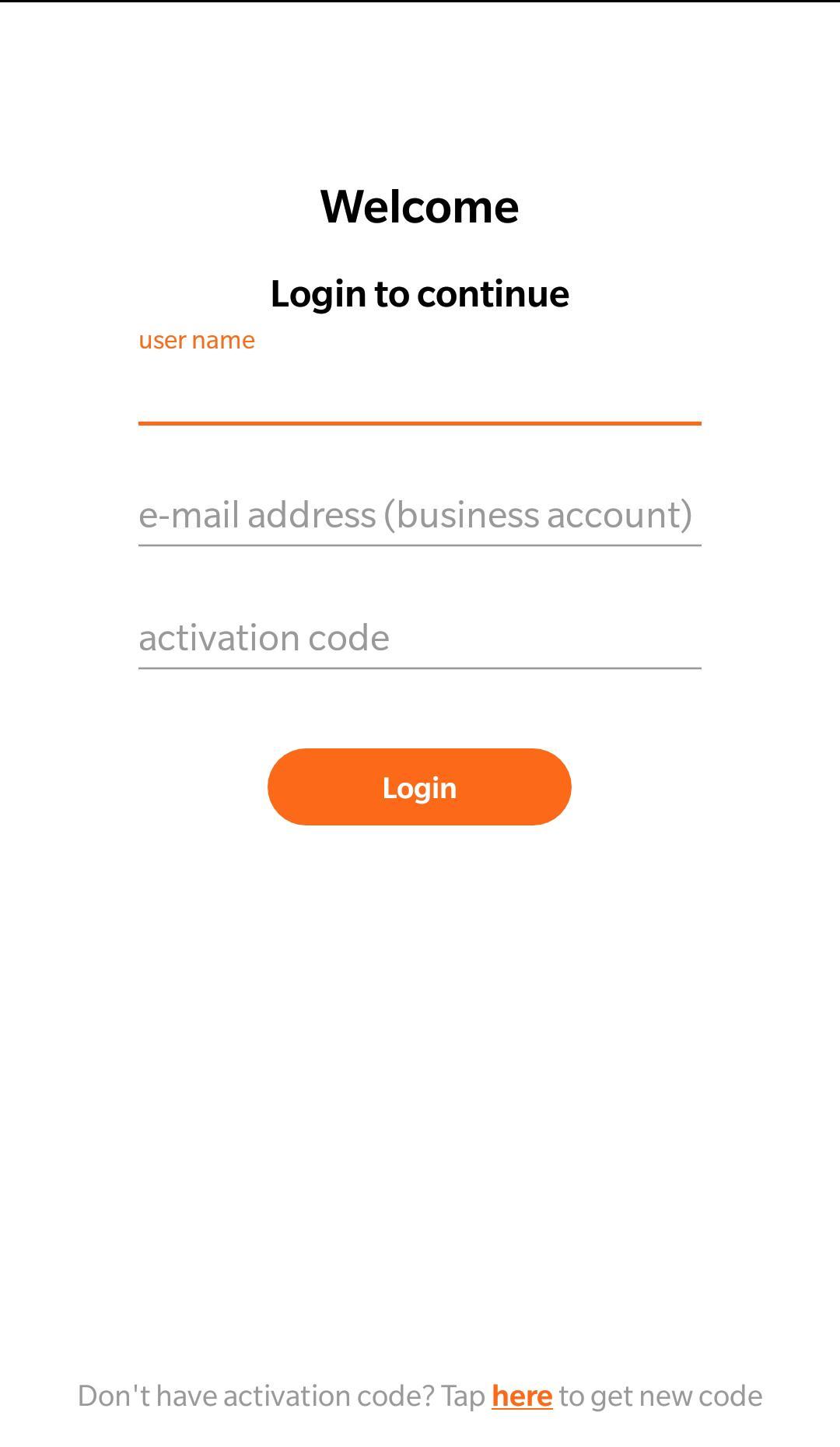This screenshot has height=1447, width=840.
Task: Select the e-mail address (business account) field
Action: (x=420, y=515)
